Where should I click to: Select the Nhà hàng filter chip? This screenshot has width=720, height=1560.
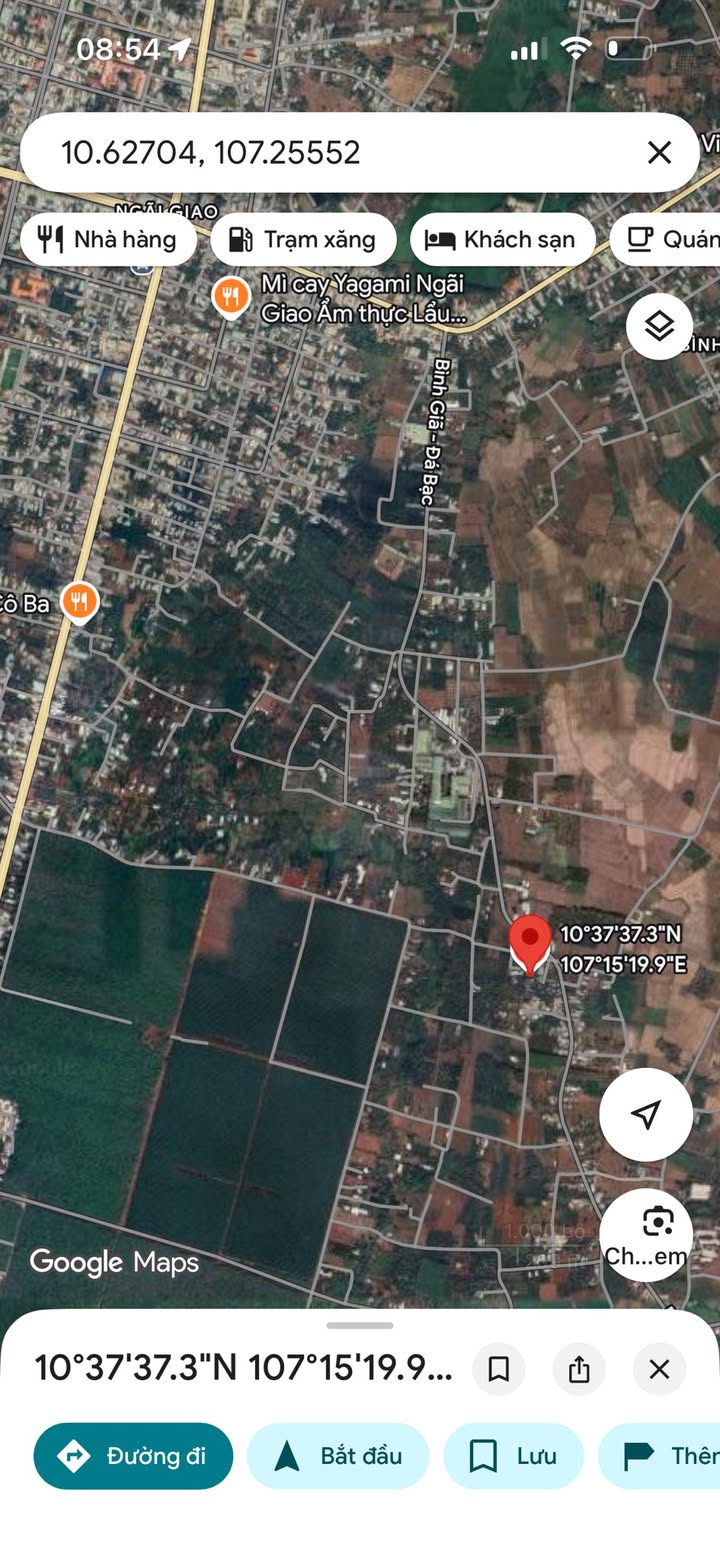click(x=108, y=239)
